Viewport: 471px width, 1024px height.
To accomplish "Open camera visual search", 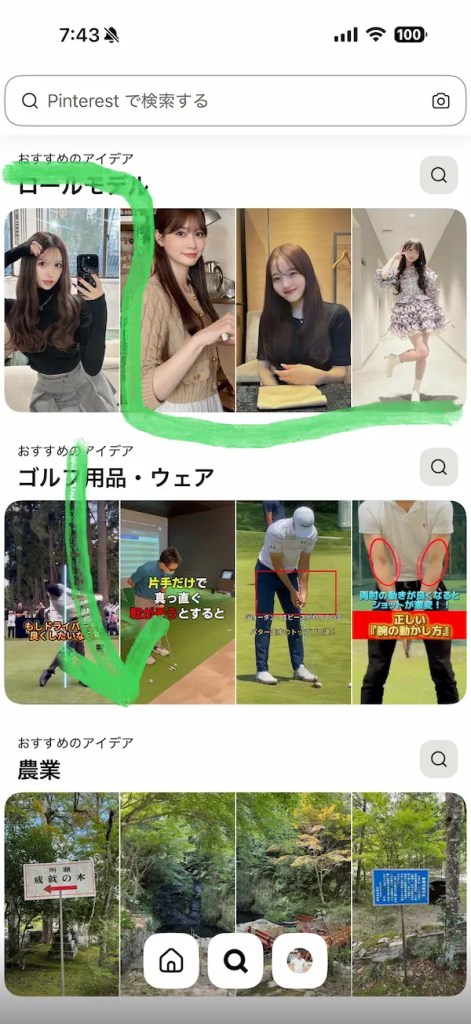I will pyautogui.click(x=441, y=101).
